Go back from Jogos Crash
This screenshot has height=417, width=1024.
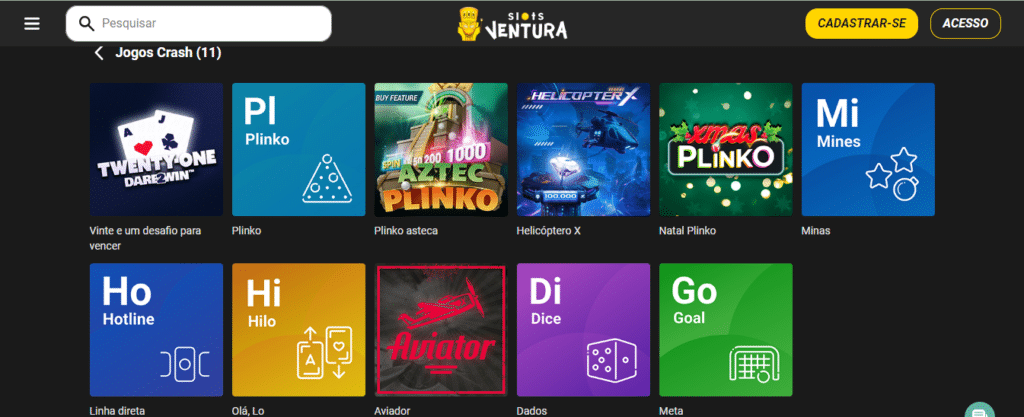(x=99, y=53)
